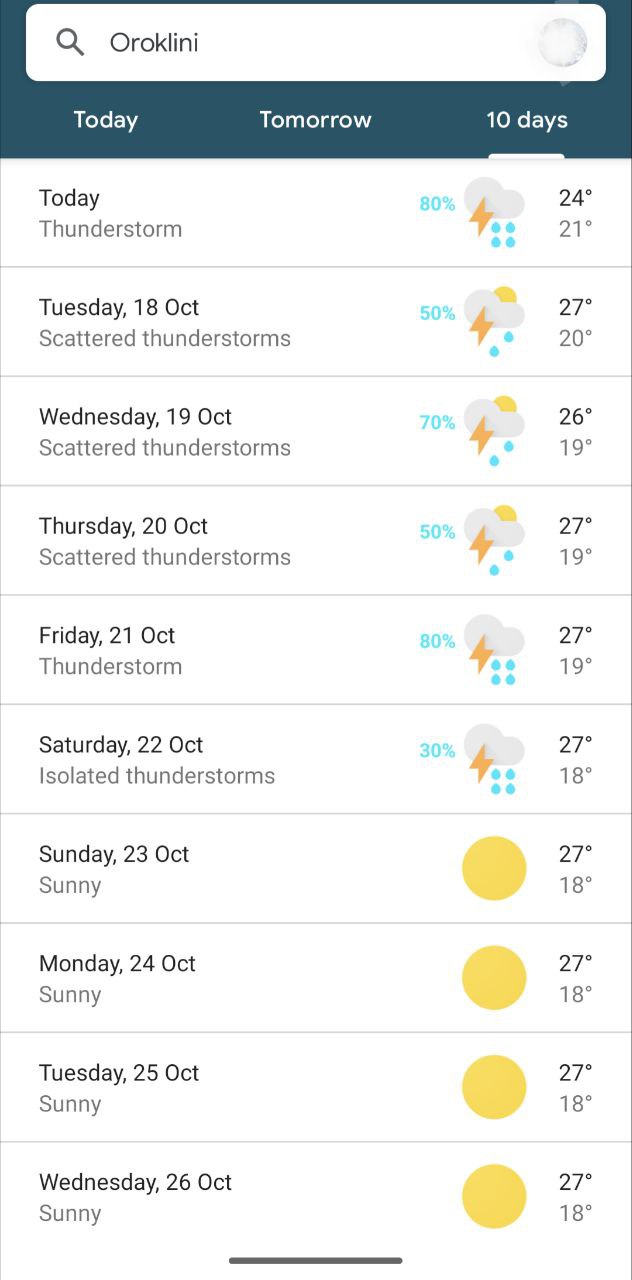Open Thursday, 20 Oct forecast
Viewport: 632px width, 1280px height.
point(315,541)
